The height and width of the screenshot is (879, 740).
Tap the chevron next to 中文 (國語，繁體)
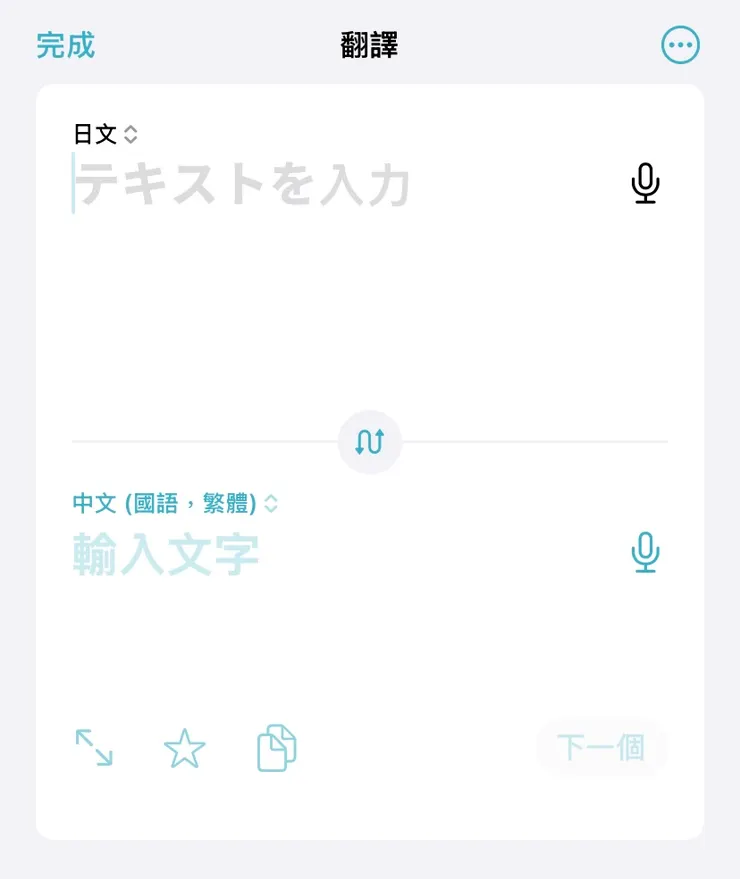point(269,504)
